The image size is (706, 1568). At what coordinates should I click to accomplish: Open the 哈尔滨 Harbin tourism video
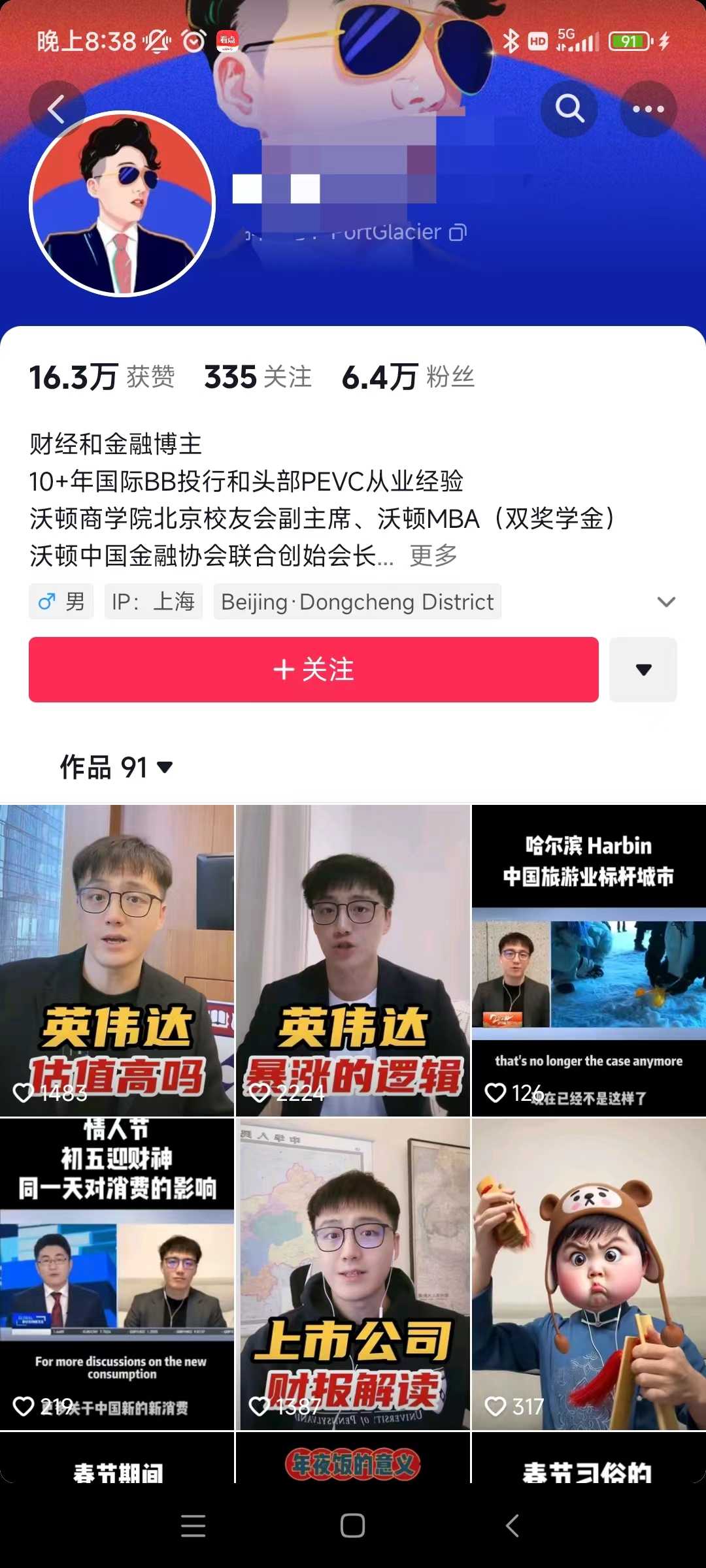[x=589, y=960]
